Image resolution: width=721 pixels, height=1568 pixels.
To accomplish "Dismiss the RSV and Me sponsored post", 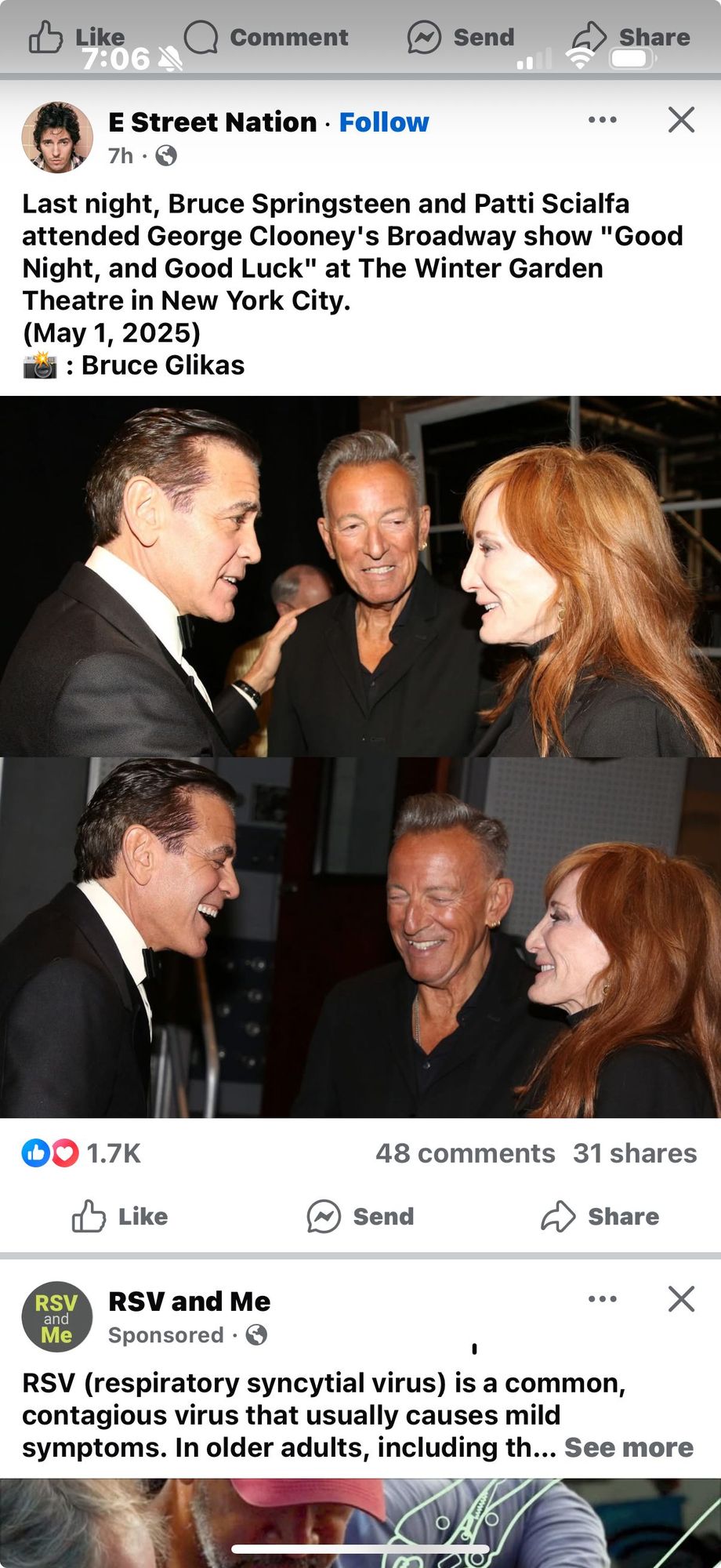I will (681, 1299).
